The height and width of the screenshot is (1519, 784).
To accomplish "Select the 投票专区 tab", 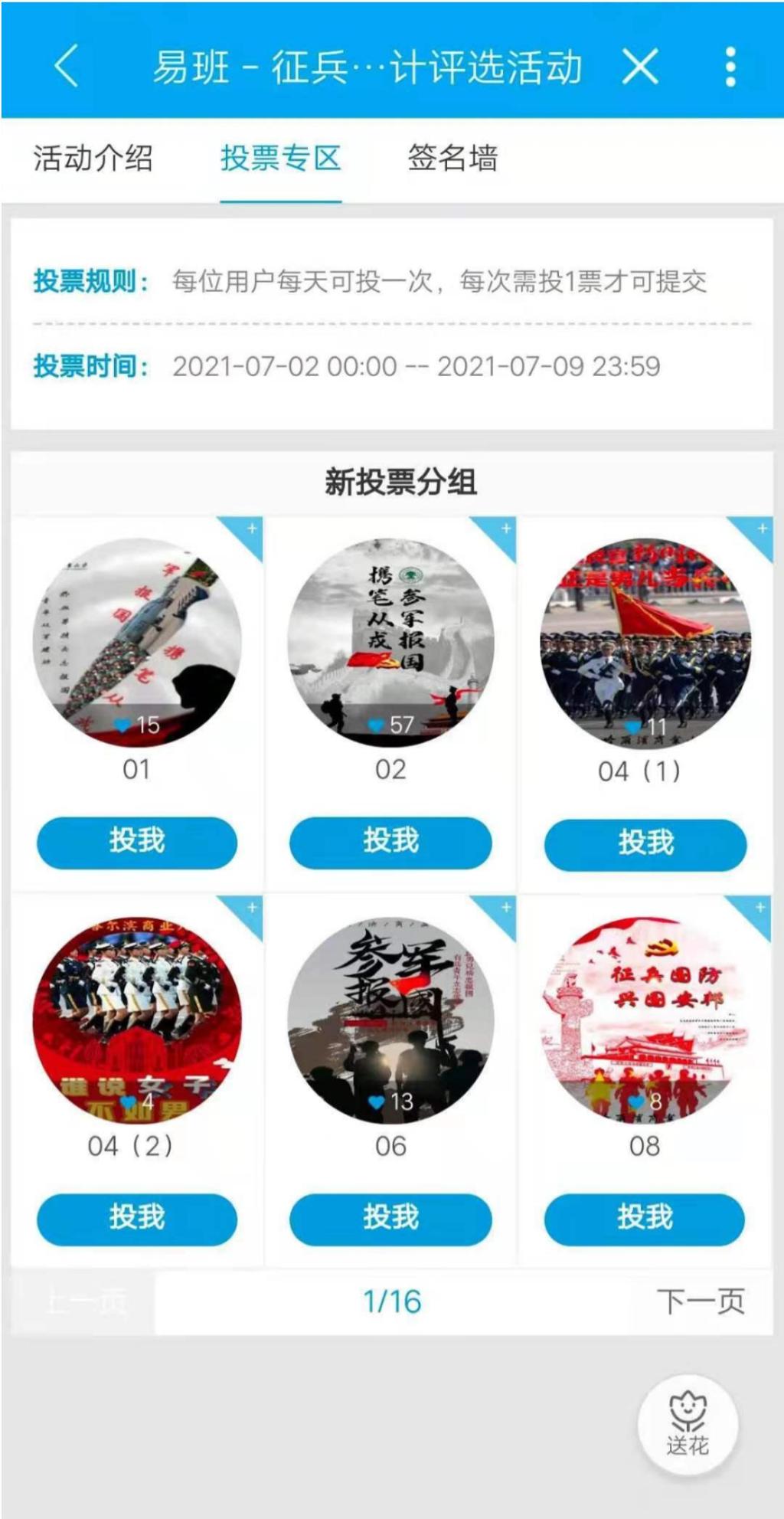I will click(280, 159).
